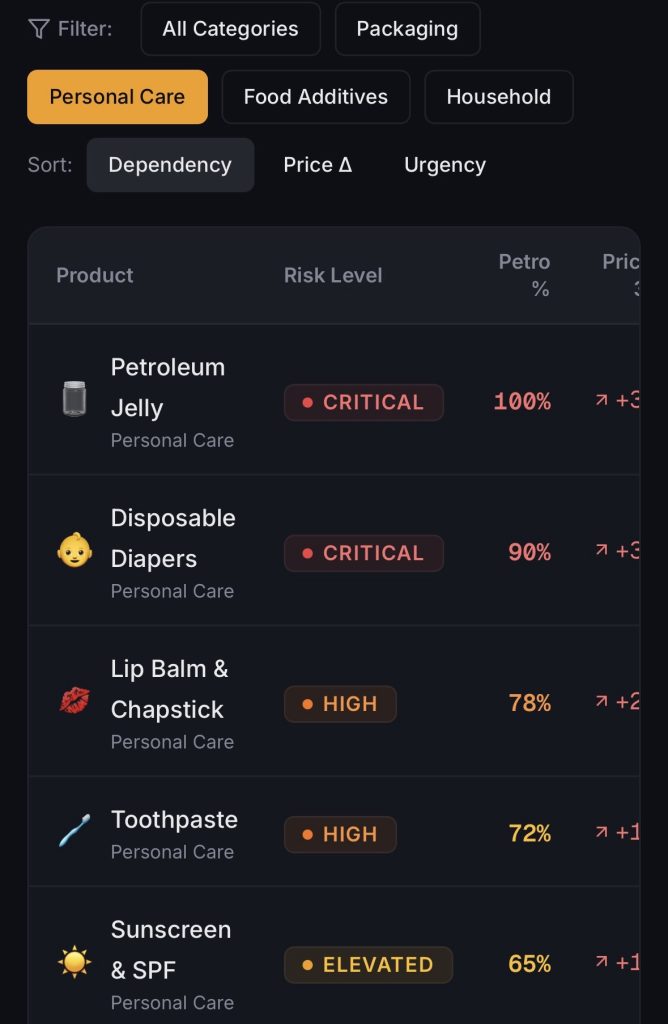Show the Food Additives category
This screenshot has height=1024, width=668.
click(315, 97)
